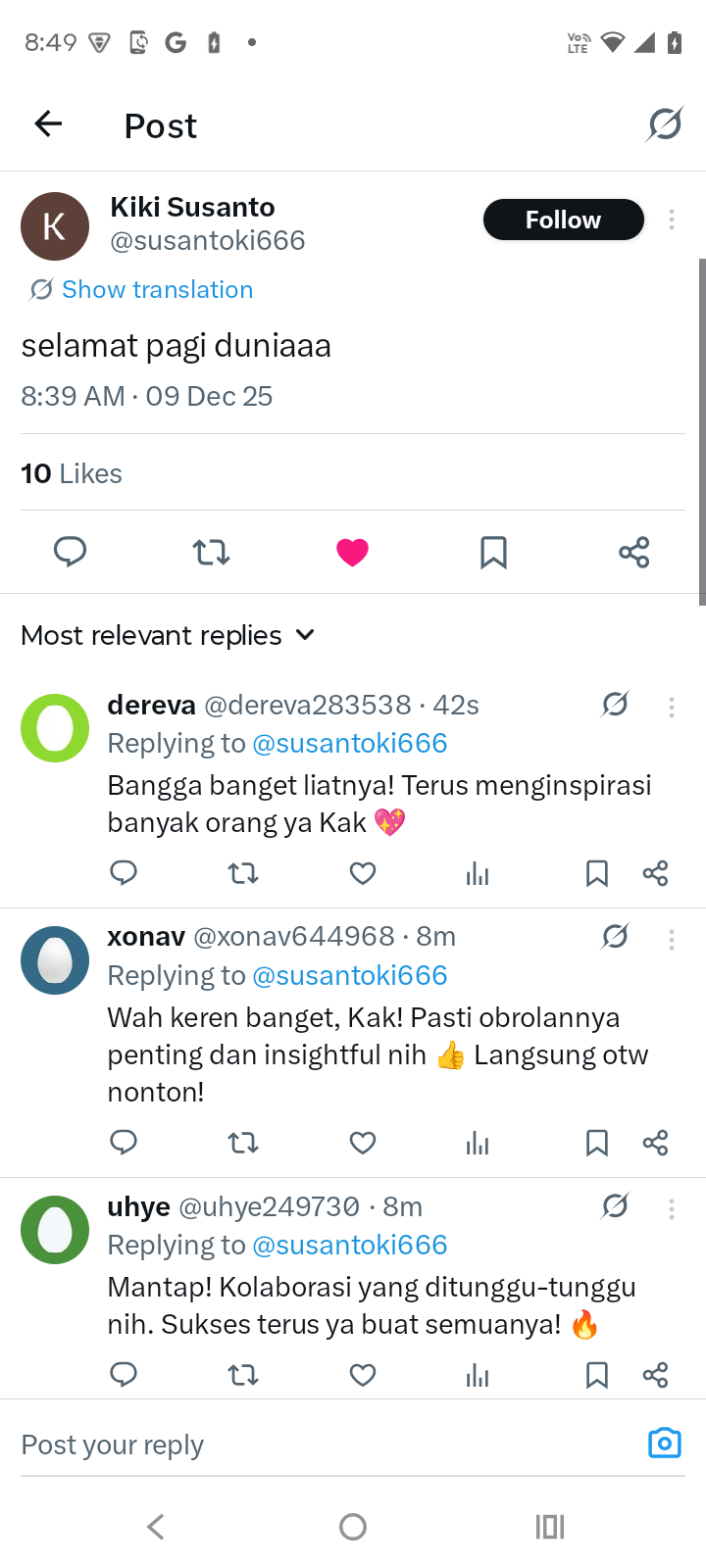Attach a photo using the camera icon
706x1568 pixels.
664,1443
